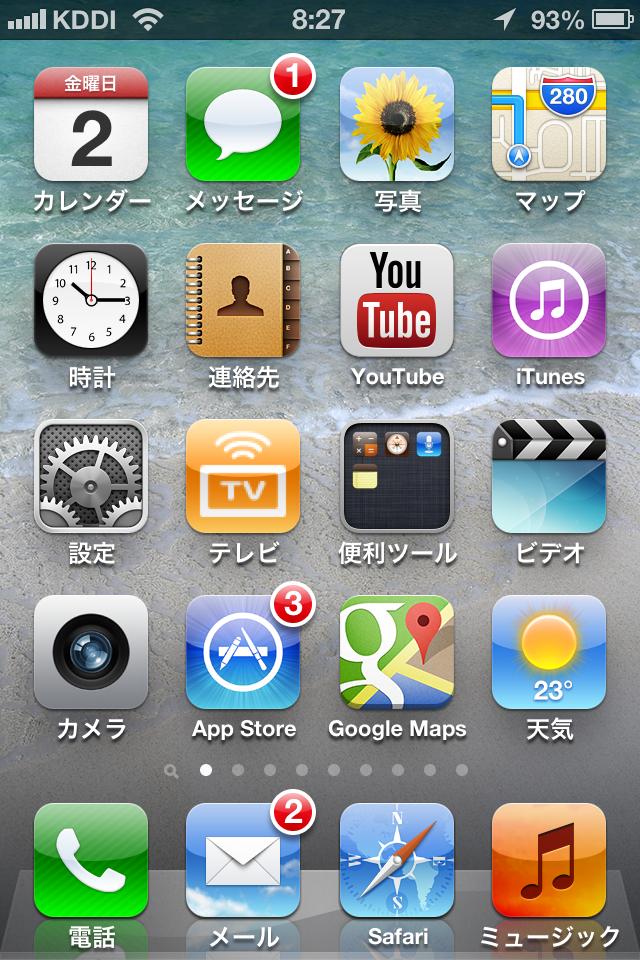
Task: Open the 便利ツール folder
Action: point(397,476)
